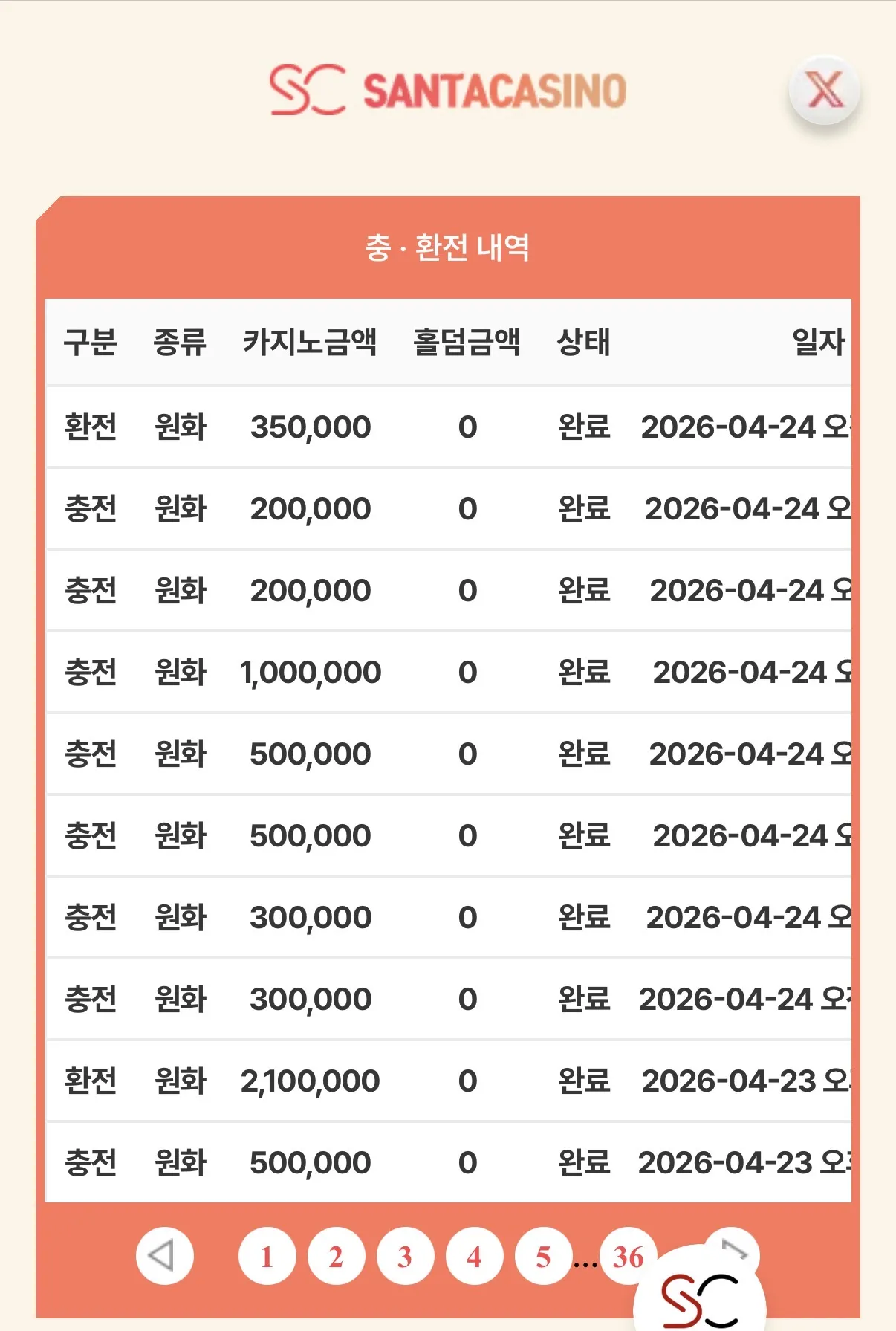Switch to page 4
Screen dimensions: 896x1331
tap(475, 1256)
